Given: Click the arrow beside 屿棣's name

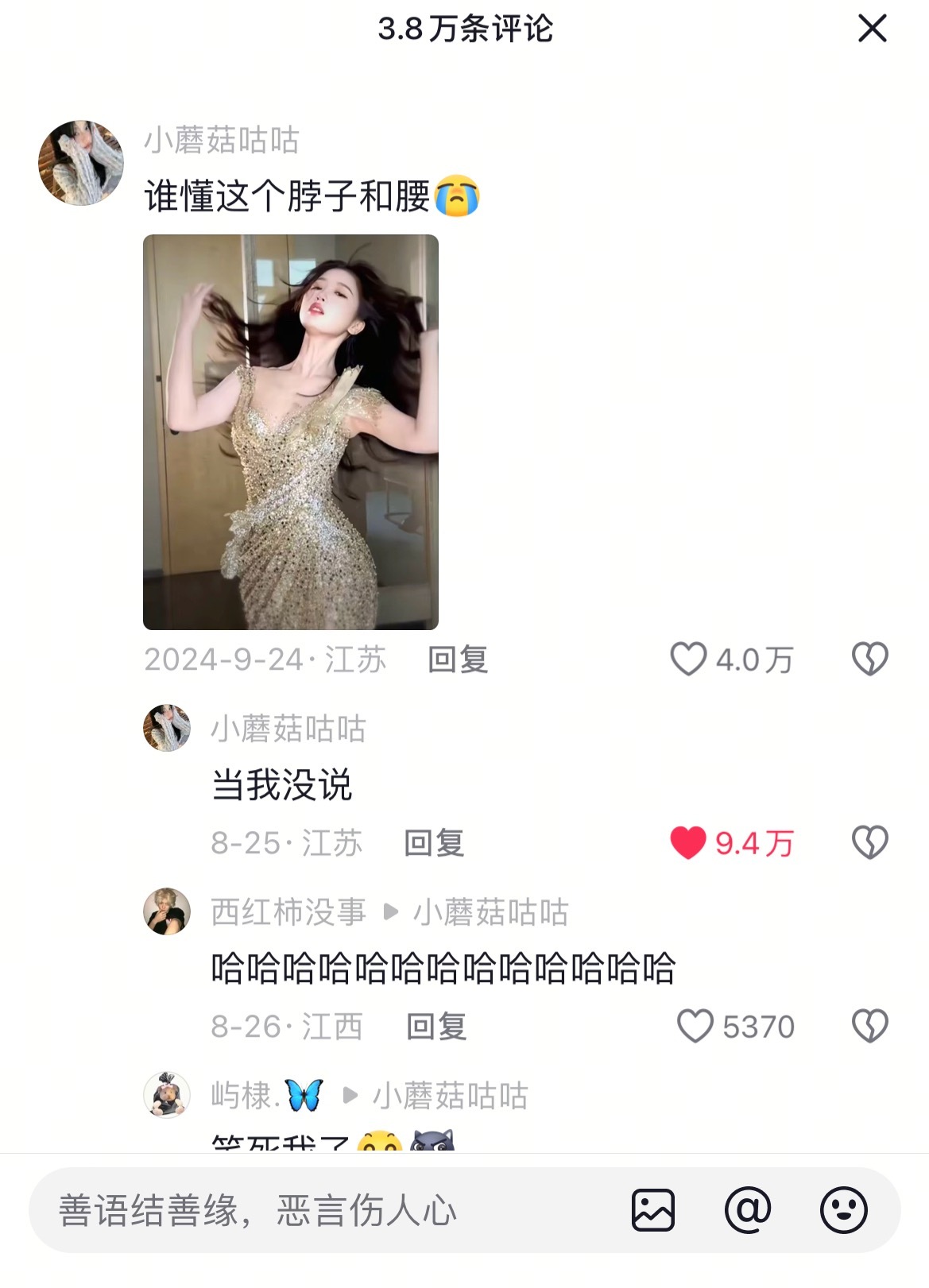Looking at the screenshot, I should (x=347, y=1093).
